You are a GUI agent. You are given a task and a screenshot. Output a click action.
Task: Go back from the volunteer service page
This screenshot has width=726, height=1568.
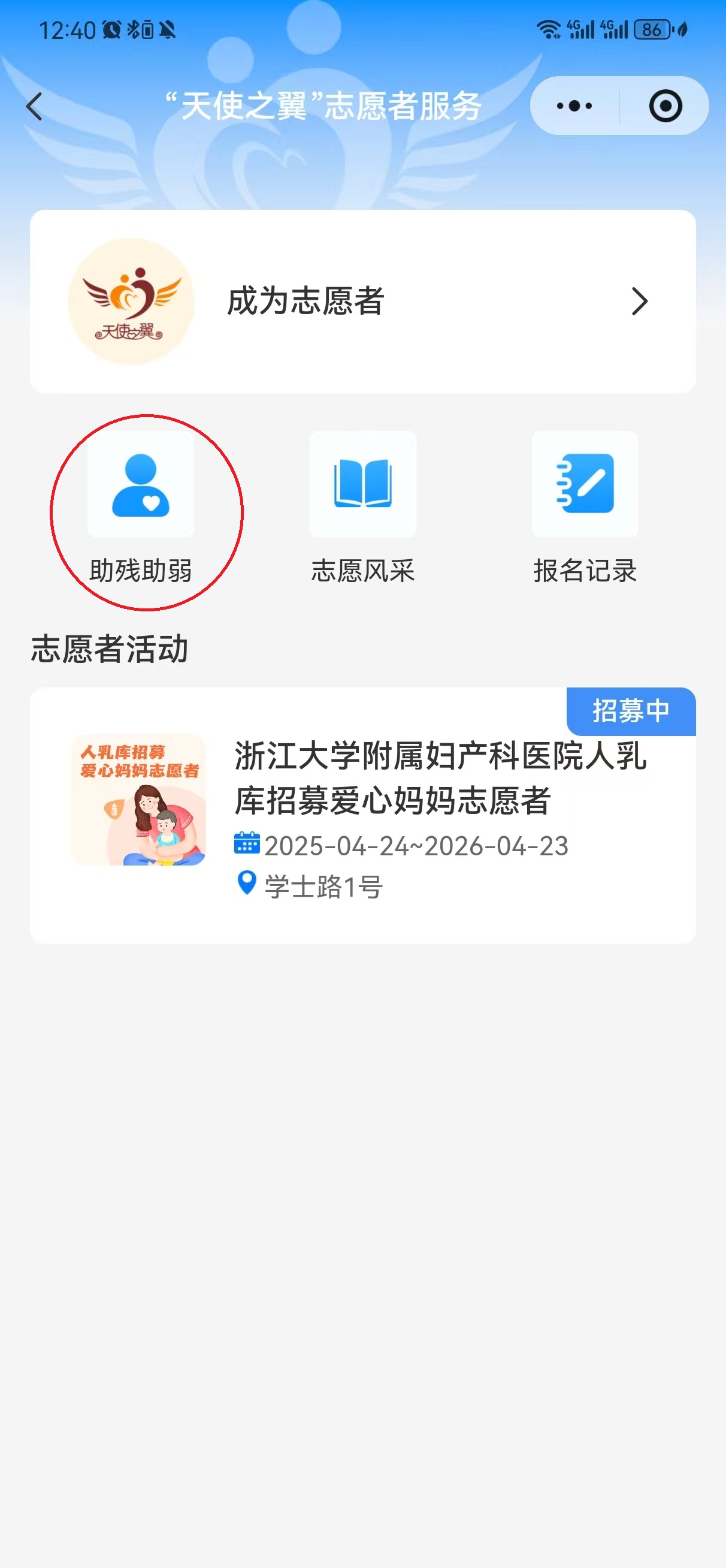[x=35, y=107]
